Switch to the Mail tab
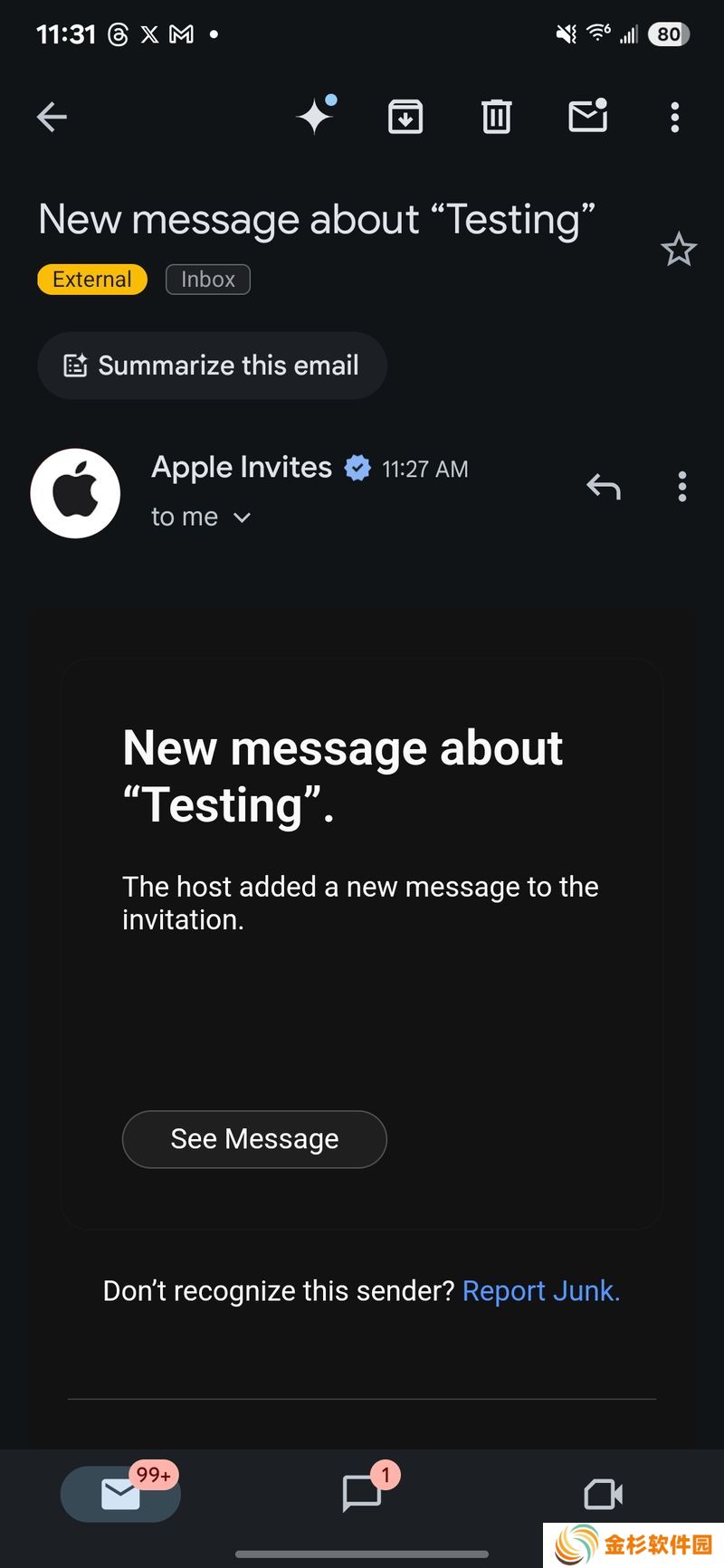 coord(120,1495)
